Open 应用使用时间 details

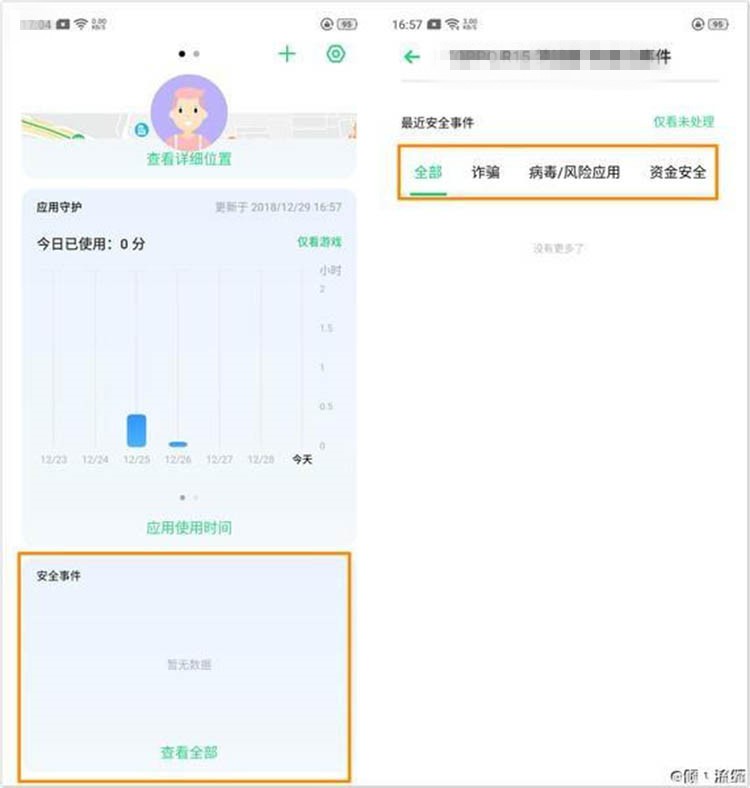(189, 527)
